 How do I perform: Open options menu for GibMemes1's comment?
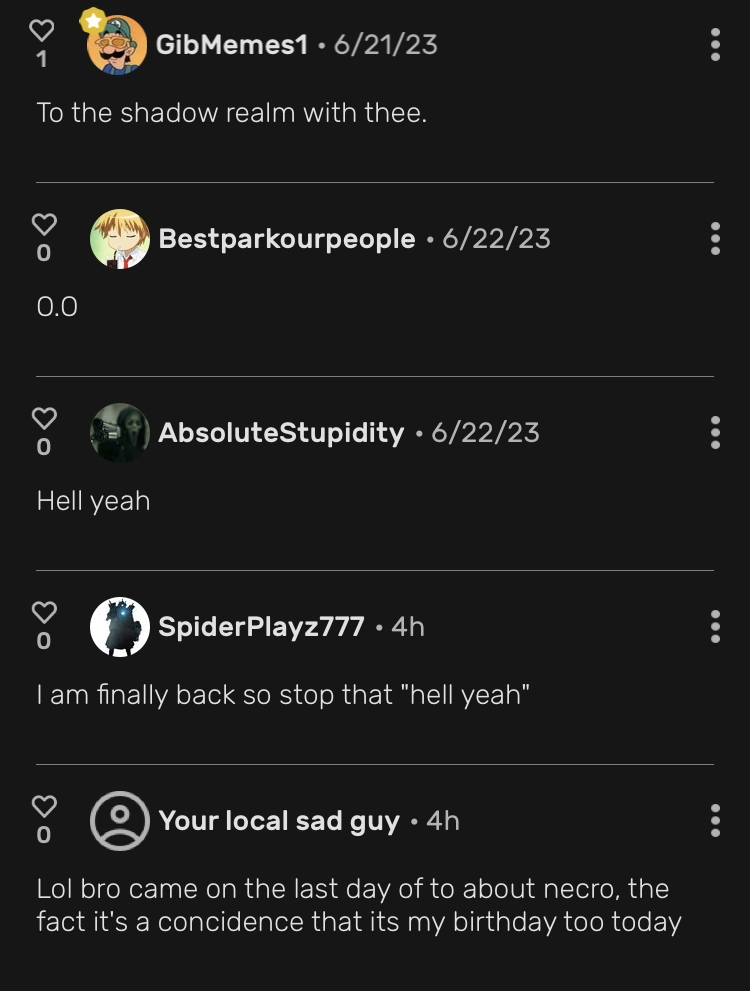(x=715, y=45)
